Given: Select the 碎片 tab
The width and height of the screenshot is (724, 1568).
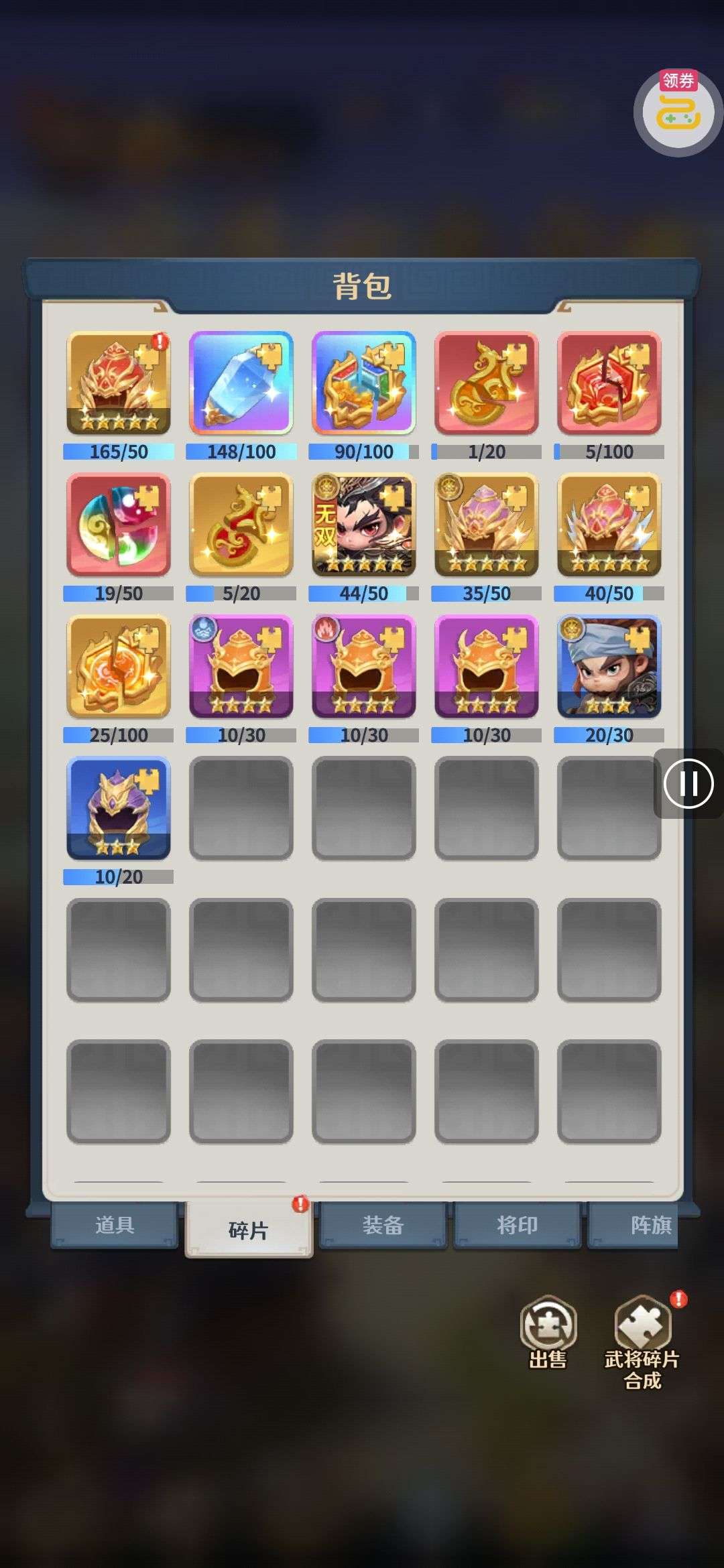Looking at the screenshot, I should pyautogui.click(x=249, y=1229).
